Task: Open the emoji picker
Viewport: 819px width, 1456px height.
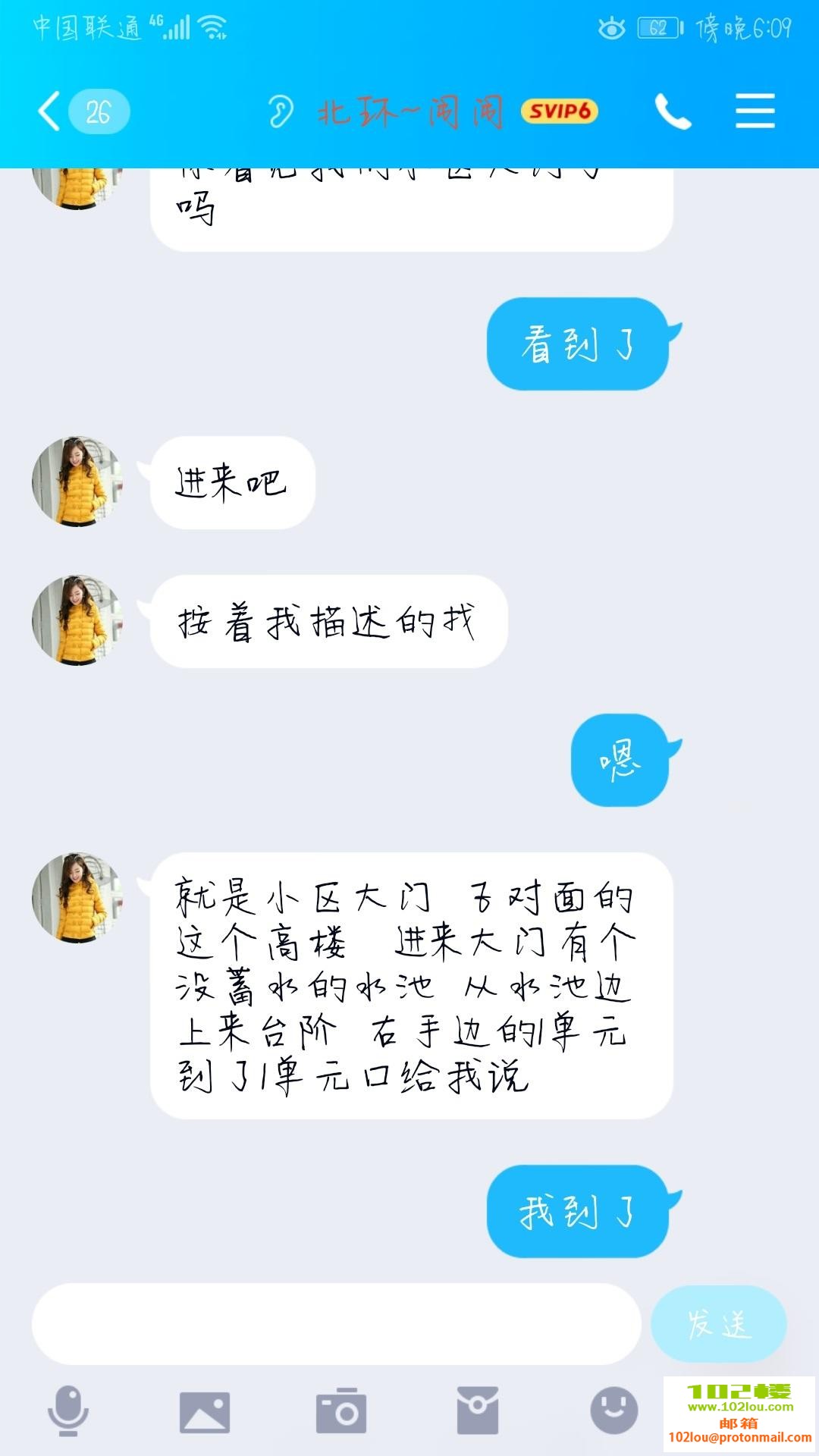Action: click(x=614, y=1409)
